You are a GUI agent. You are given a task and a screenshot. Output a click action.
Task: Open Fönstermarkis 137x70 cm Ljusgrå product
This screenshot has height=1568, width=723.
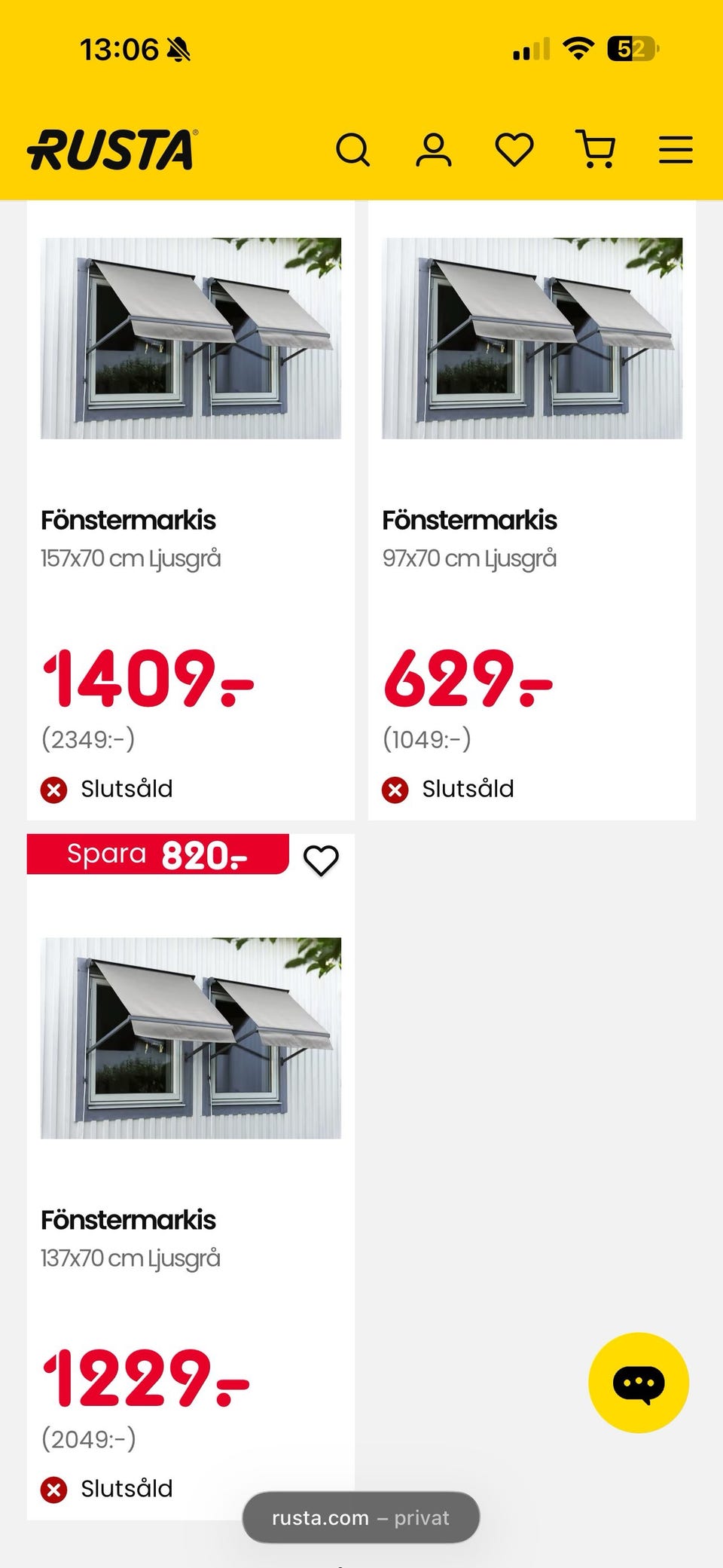pyautogui.click(x=191, y=1176)
